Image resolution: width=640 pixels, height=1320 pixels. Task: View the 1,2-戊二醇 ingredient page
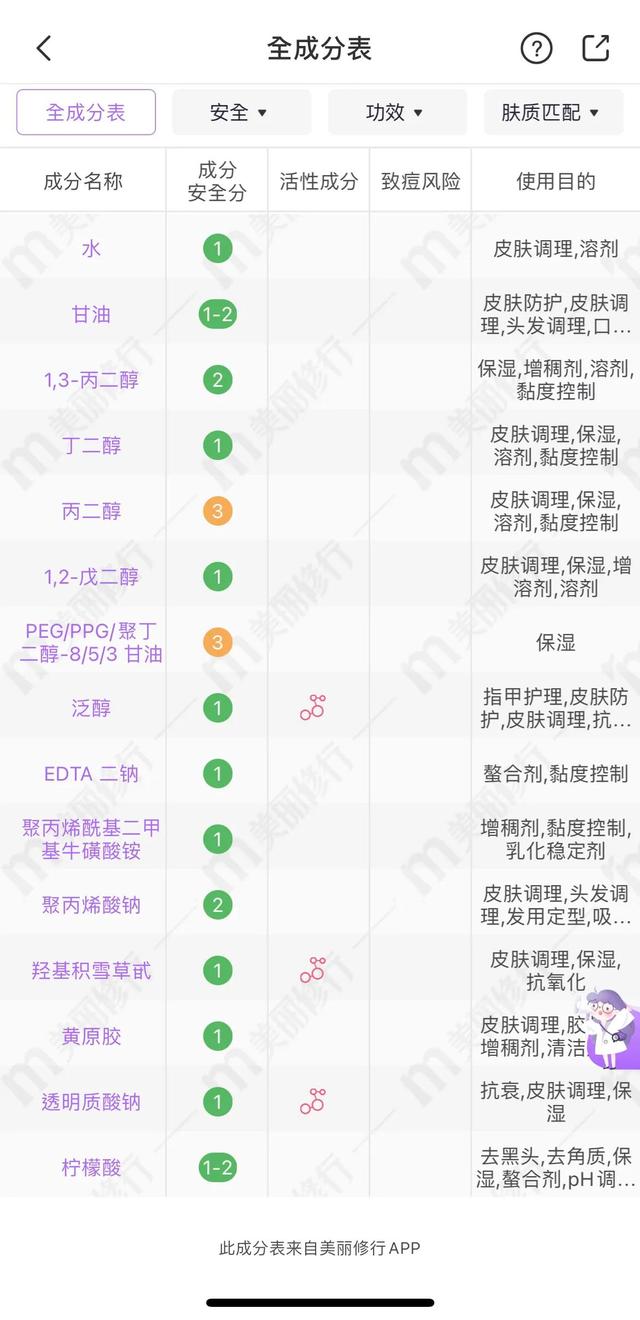(91, 577)
